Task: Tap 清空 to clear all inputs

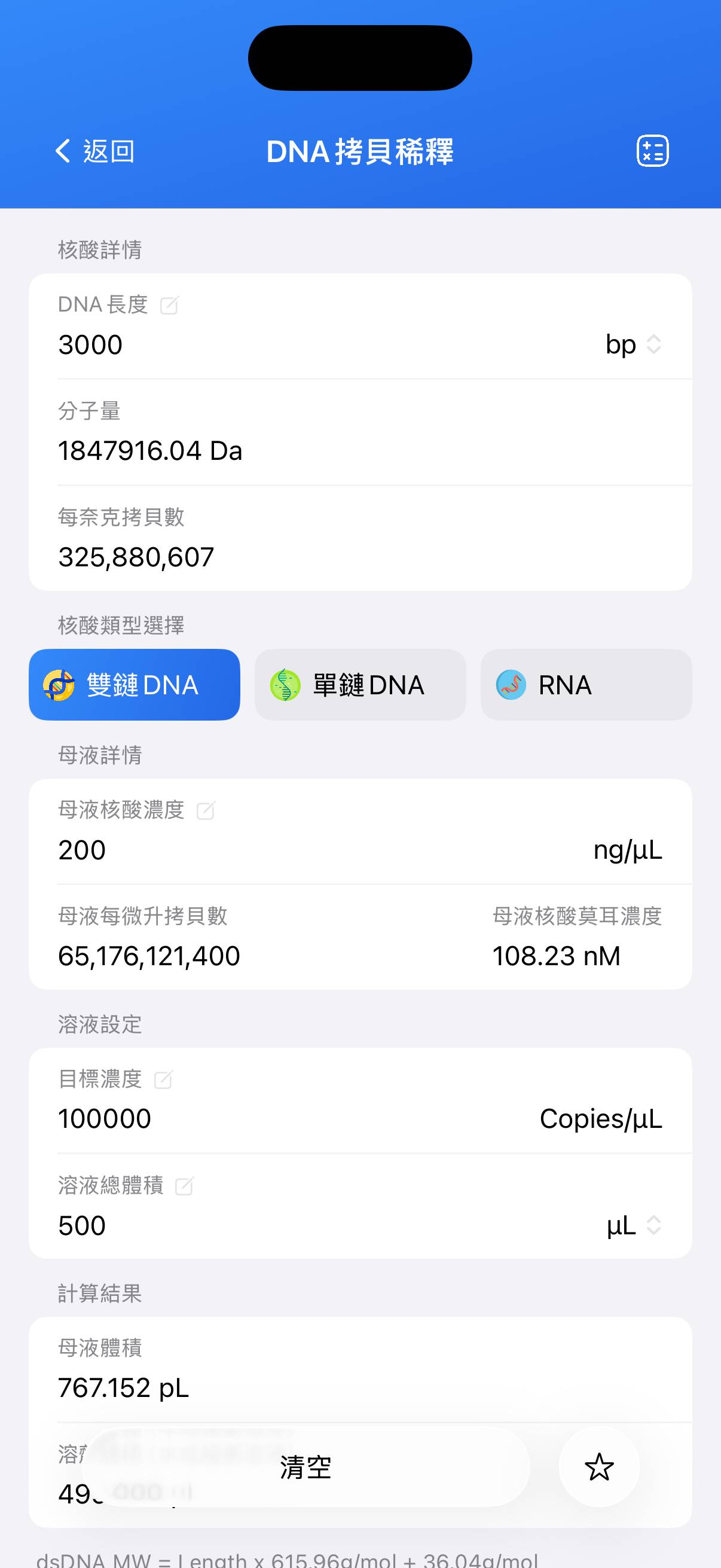Action: 305,1467
